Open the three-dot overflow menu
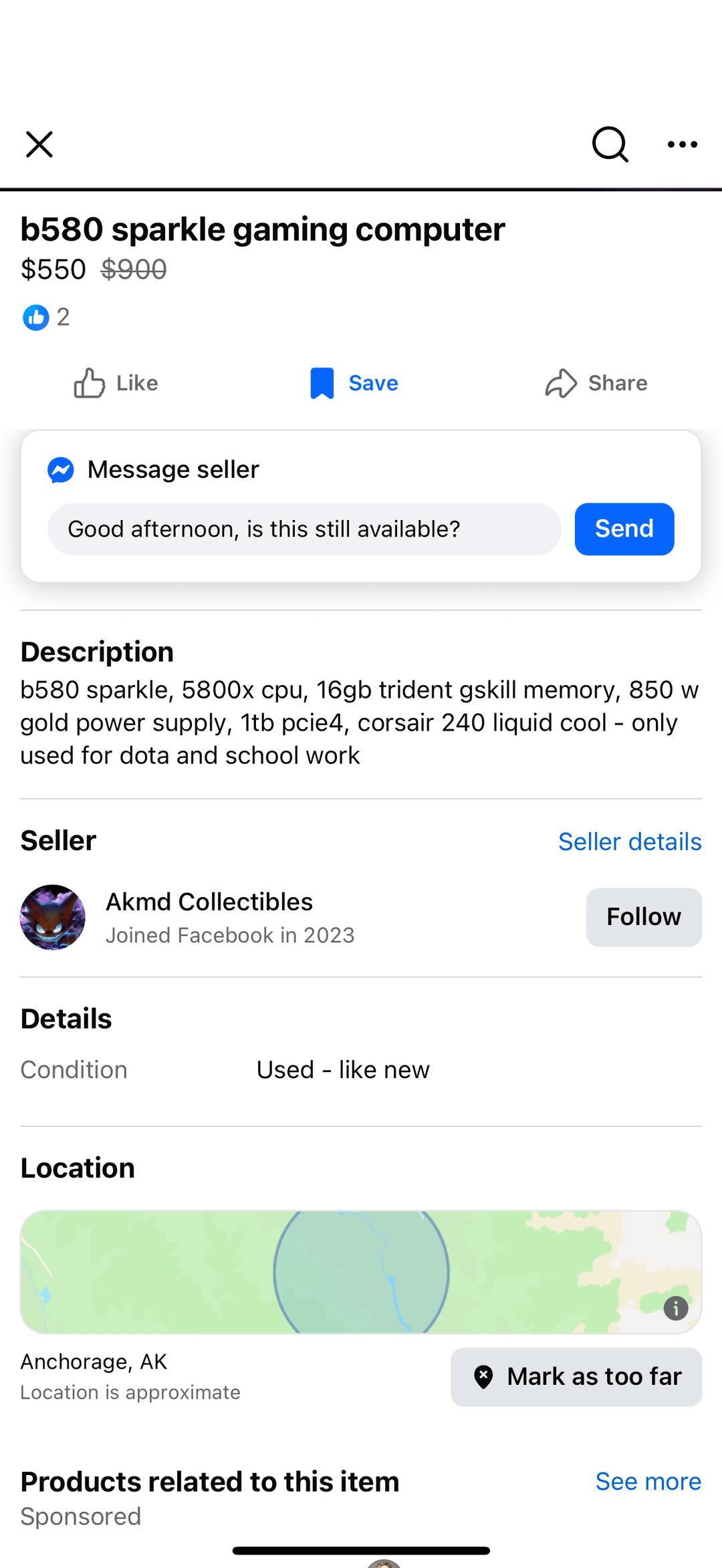Screen dimensions: 722x1568 coord(683,144)
